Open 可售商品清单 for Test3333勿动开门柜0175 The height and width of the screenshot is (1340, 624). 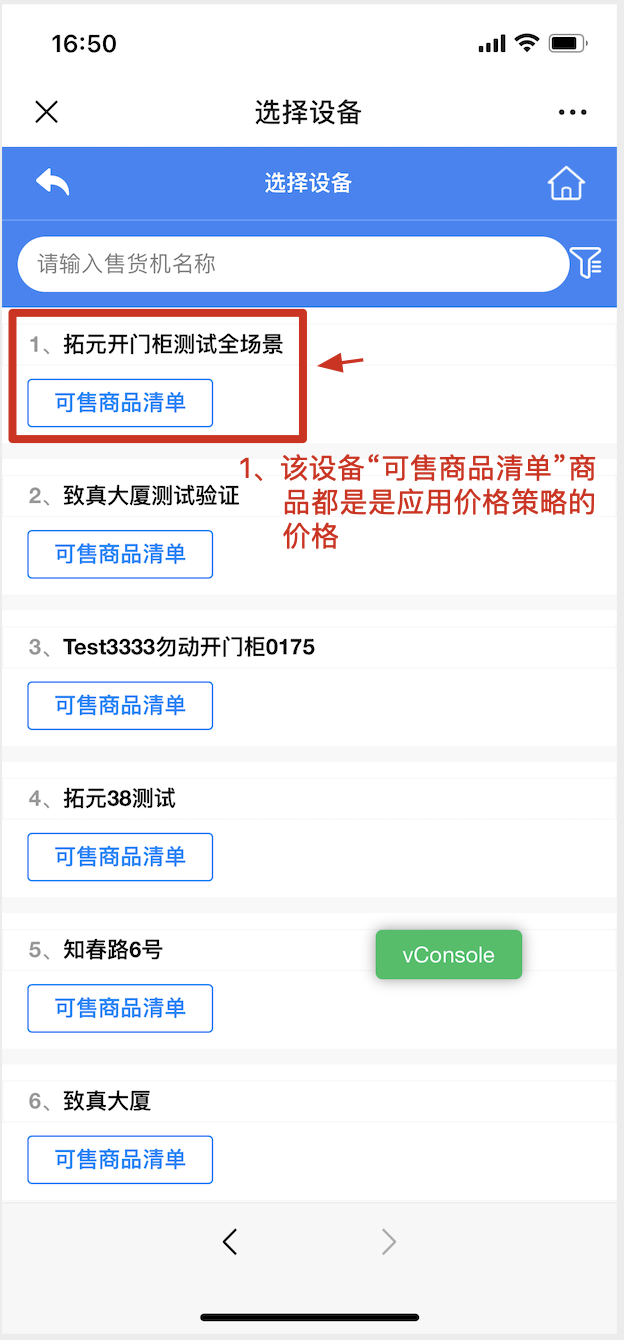pos(120,705)
